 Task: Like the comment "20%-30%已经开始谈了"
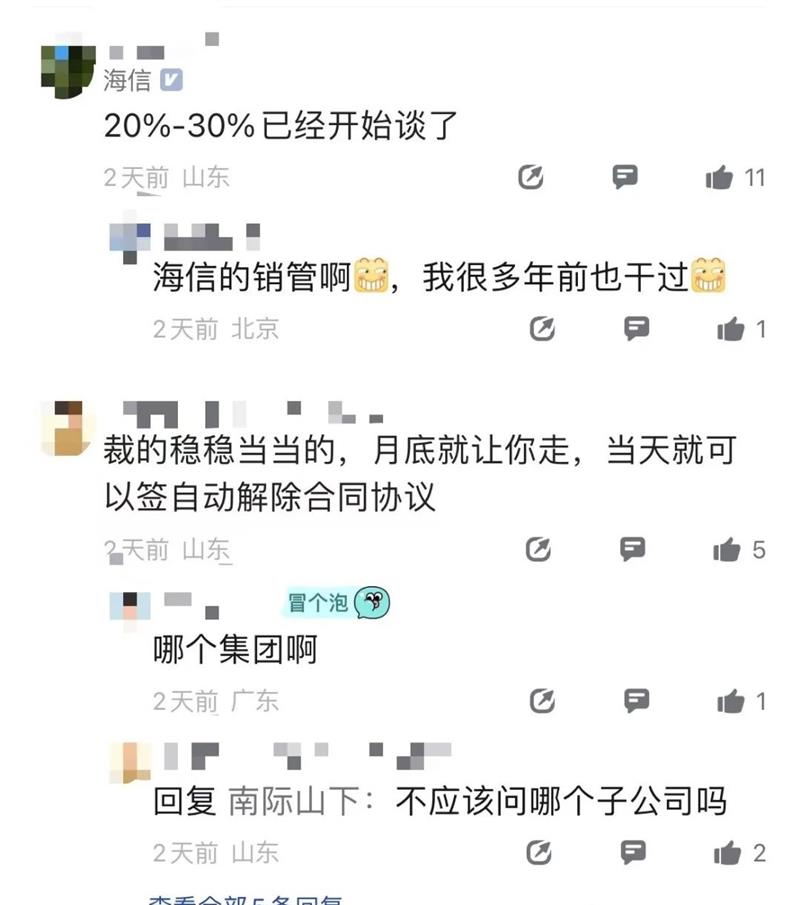[x=720, y=179]
